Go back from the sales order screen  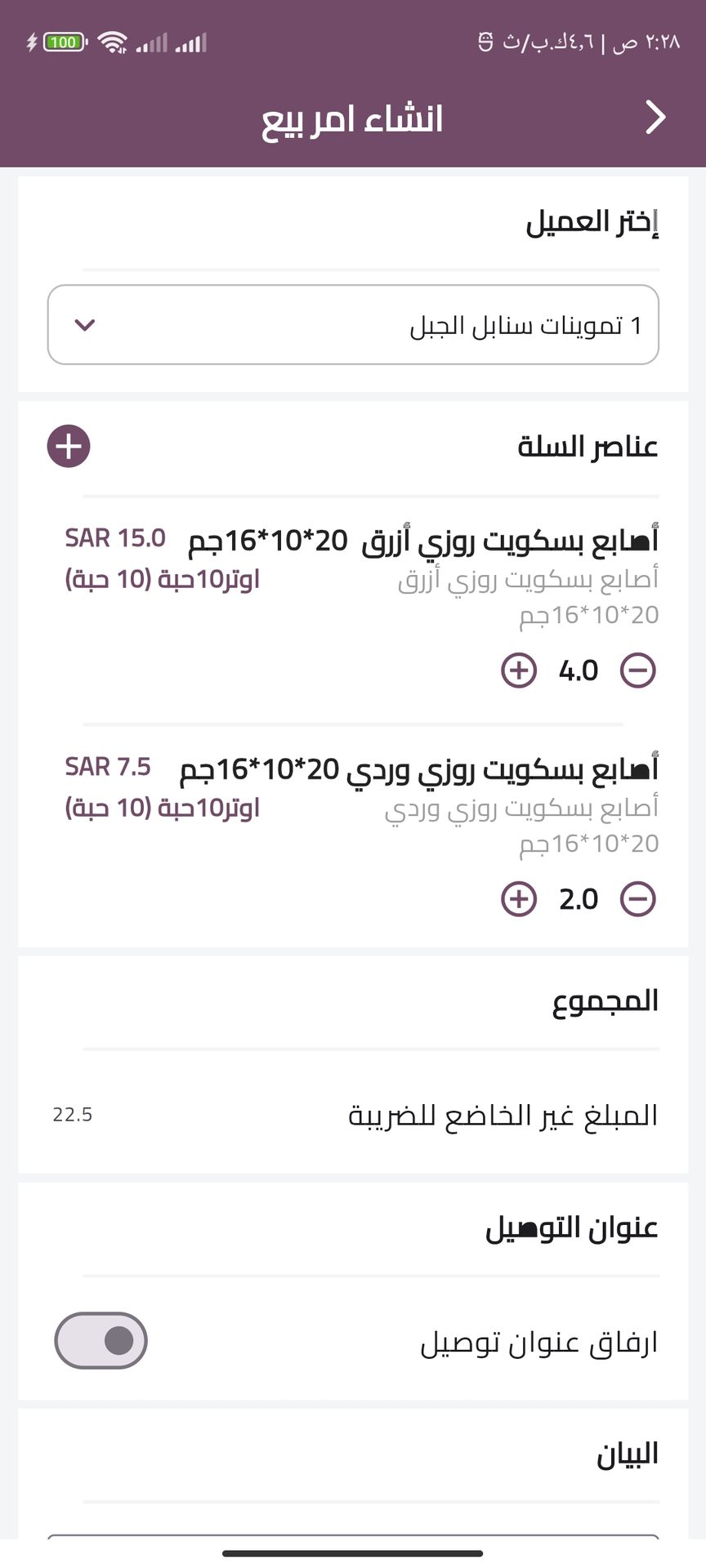point(655,118)
